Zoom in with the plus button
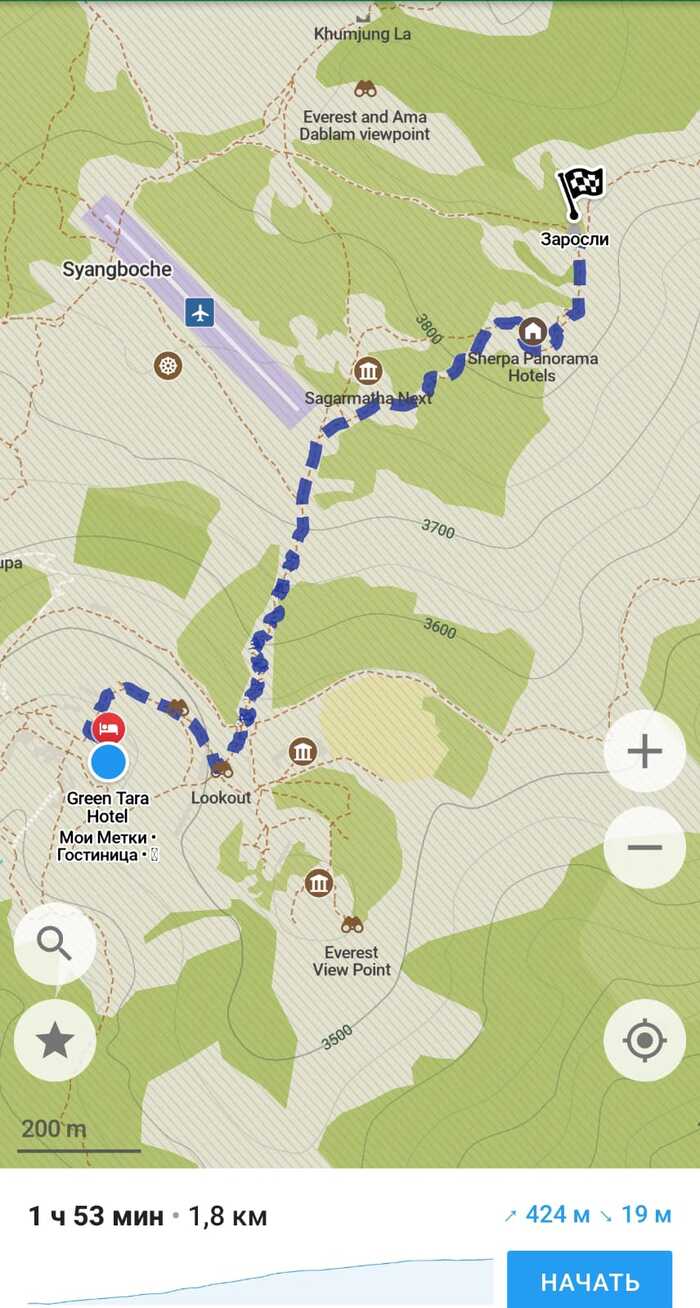Viewport: 700px width, 1308px height. pos(645,751)
